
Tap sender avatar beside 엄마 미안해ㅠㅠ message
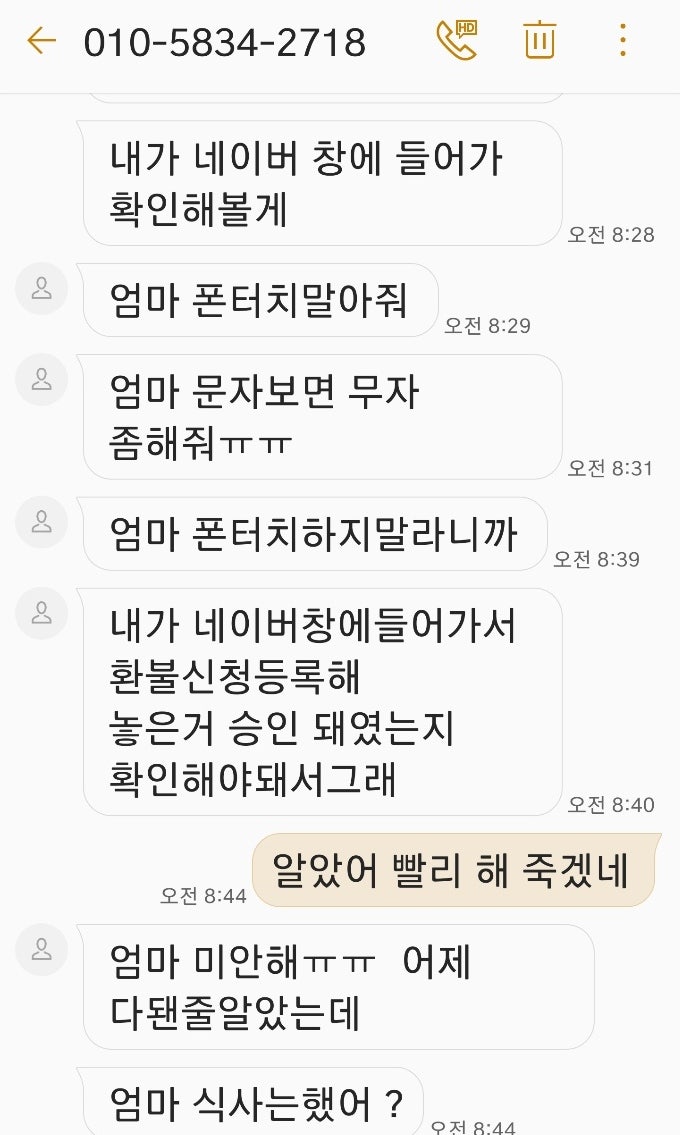(x=42, y=950)
